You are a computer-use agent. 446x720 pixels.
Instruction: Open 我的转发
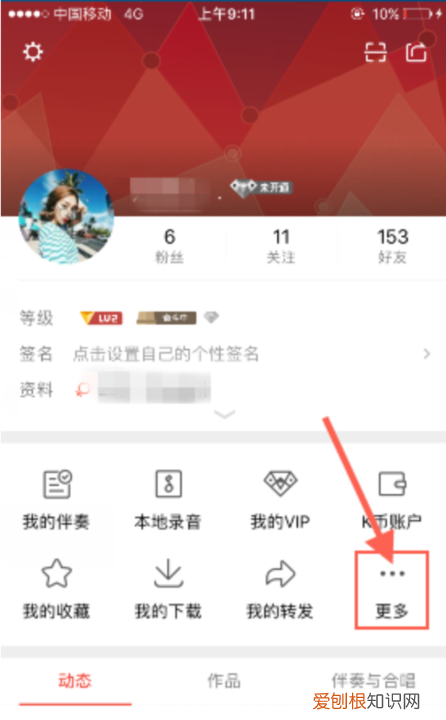280,590
